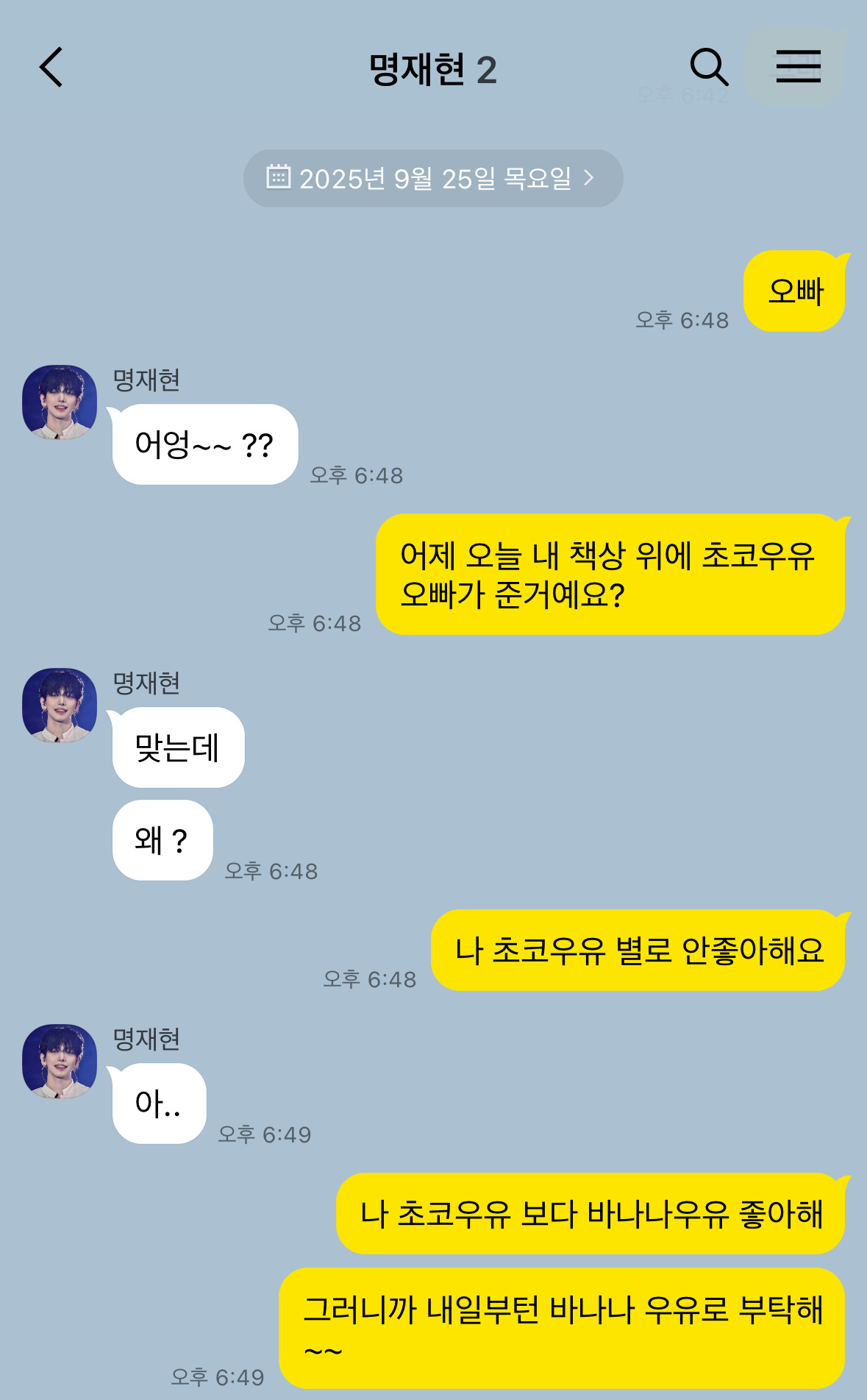Open 명재현's profile picture beside 어엉~~ ??
Viewport: 867px width, 1400px height.
pos(60,402)
